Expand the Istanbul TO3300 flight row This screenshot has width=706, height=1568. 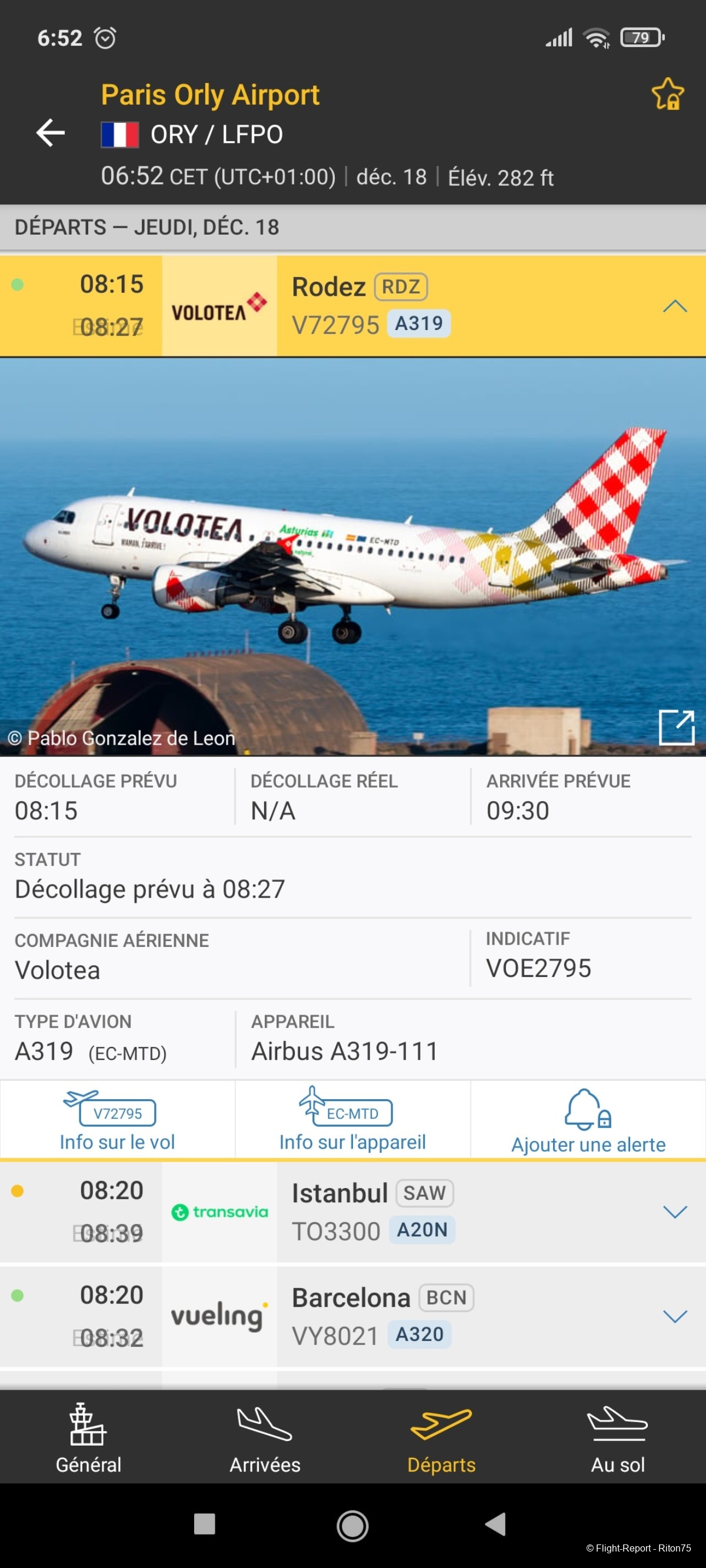673,1212
